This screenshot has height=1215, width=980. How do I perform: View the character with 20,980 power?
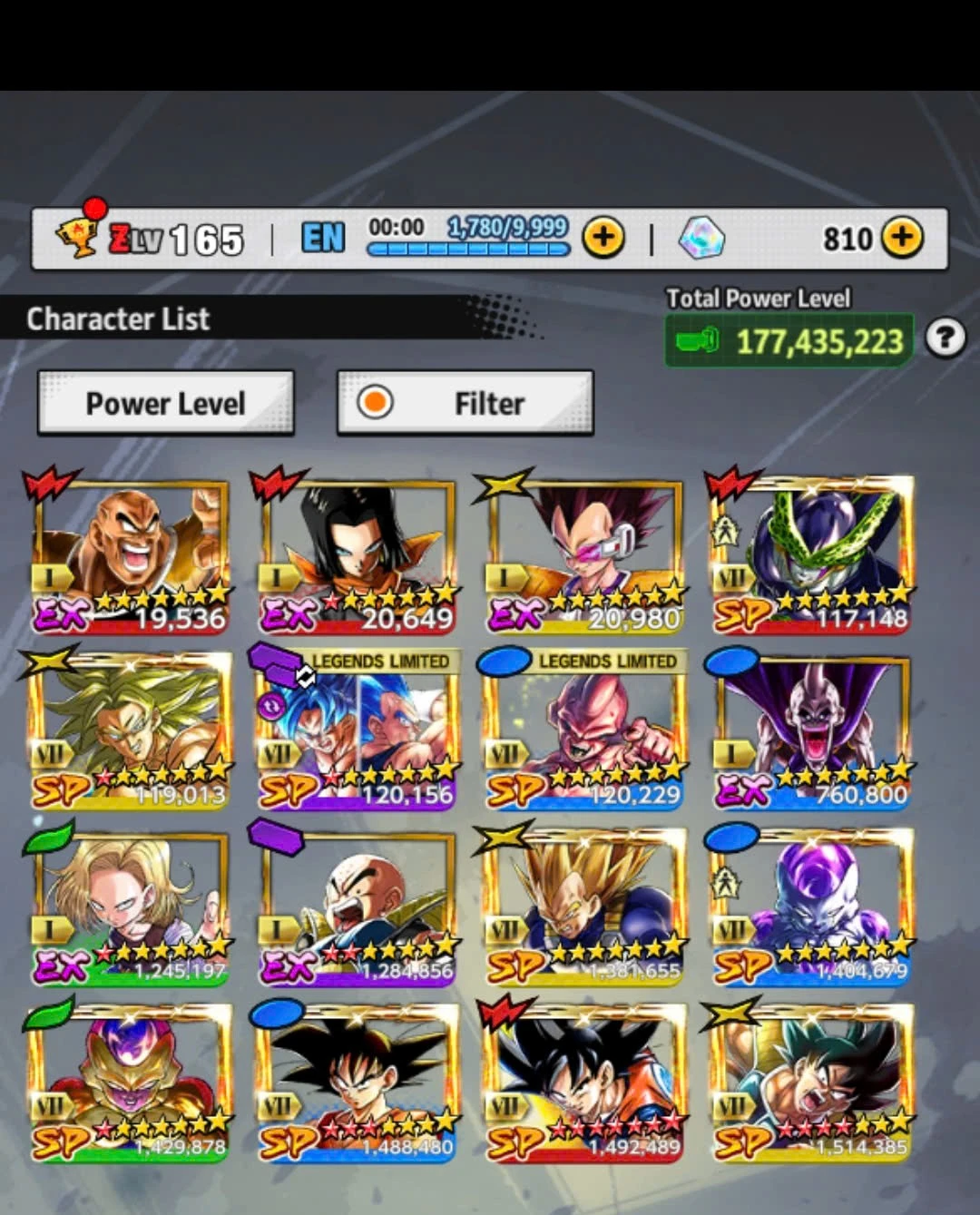click(x=583, y=555)
